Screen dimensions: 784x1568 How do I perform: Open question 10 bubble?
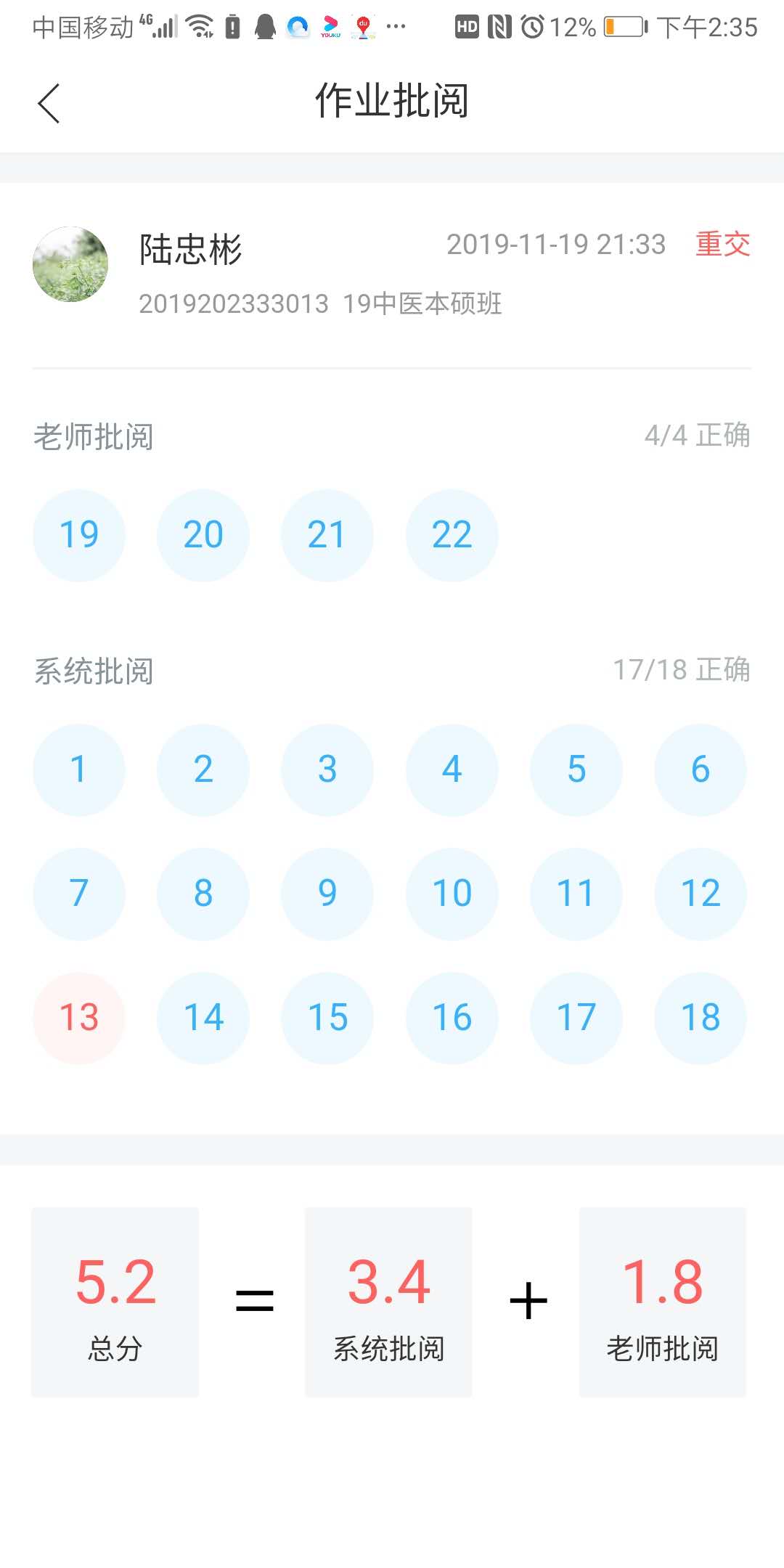(452, 894)
